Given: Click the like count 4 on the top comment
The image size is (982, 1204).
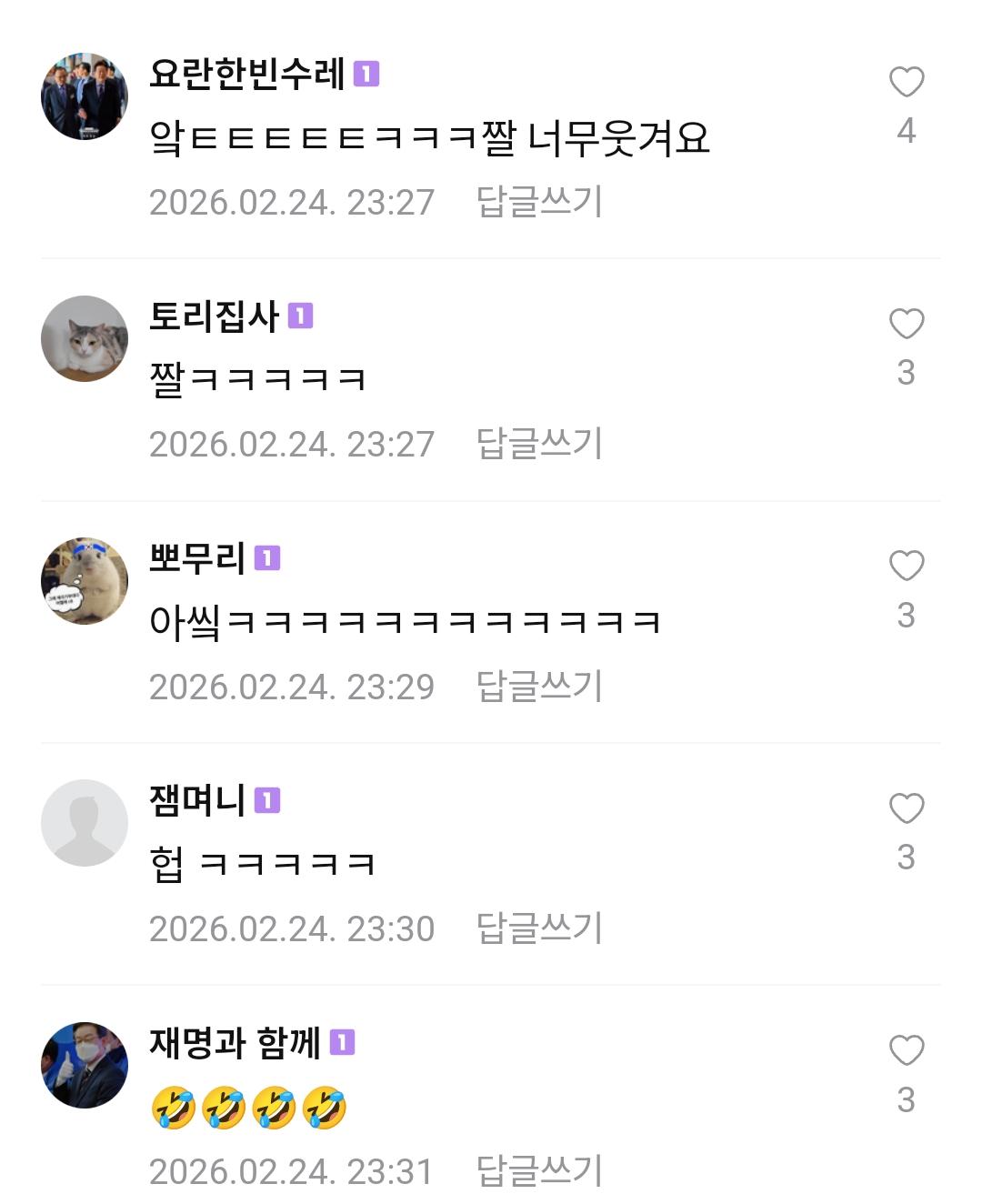Looking at the screenshot, I should (x=905, y=132).
